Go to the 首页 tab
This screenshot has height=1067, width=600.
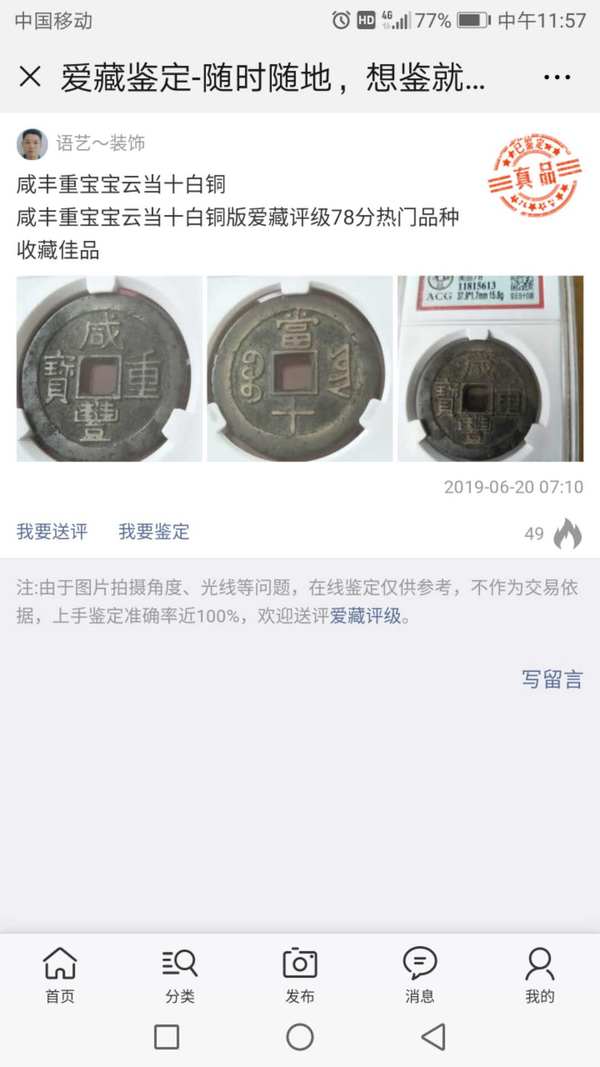60,975
